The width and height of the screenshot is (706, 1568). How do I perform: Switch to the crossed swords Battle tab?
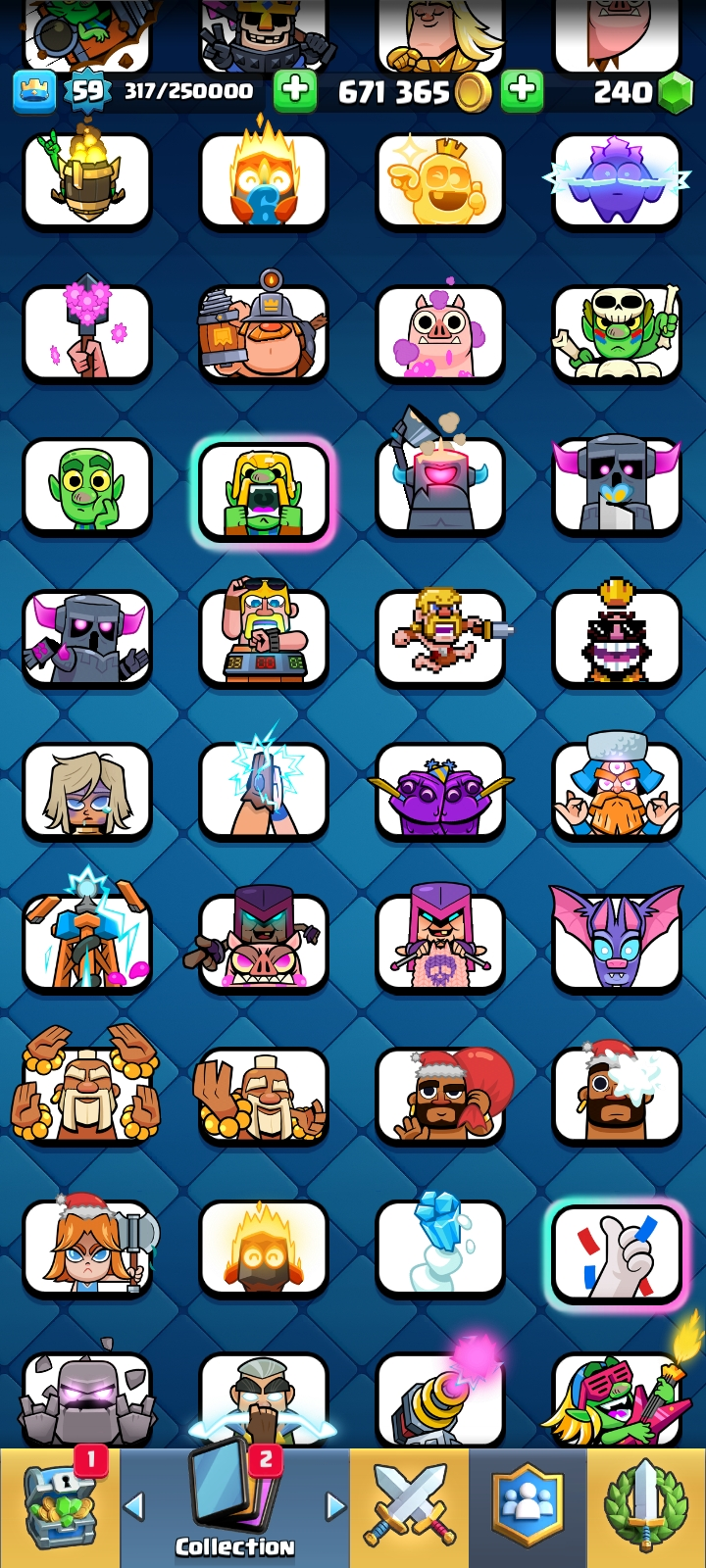[410, 1507]
